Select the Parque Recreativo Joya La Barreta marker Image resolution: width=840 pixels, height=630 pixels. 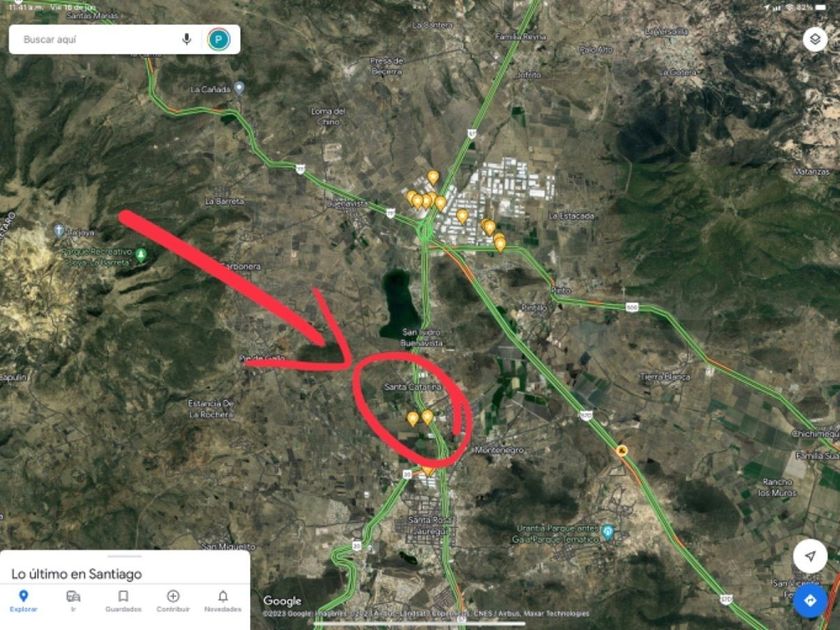(141, 255)
